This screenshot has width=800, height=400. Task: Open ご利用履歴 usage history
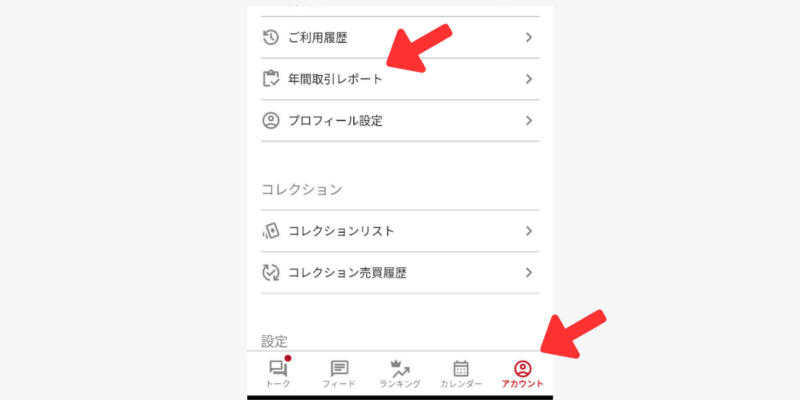pos(400,38)
